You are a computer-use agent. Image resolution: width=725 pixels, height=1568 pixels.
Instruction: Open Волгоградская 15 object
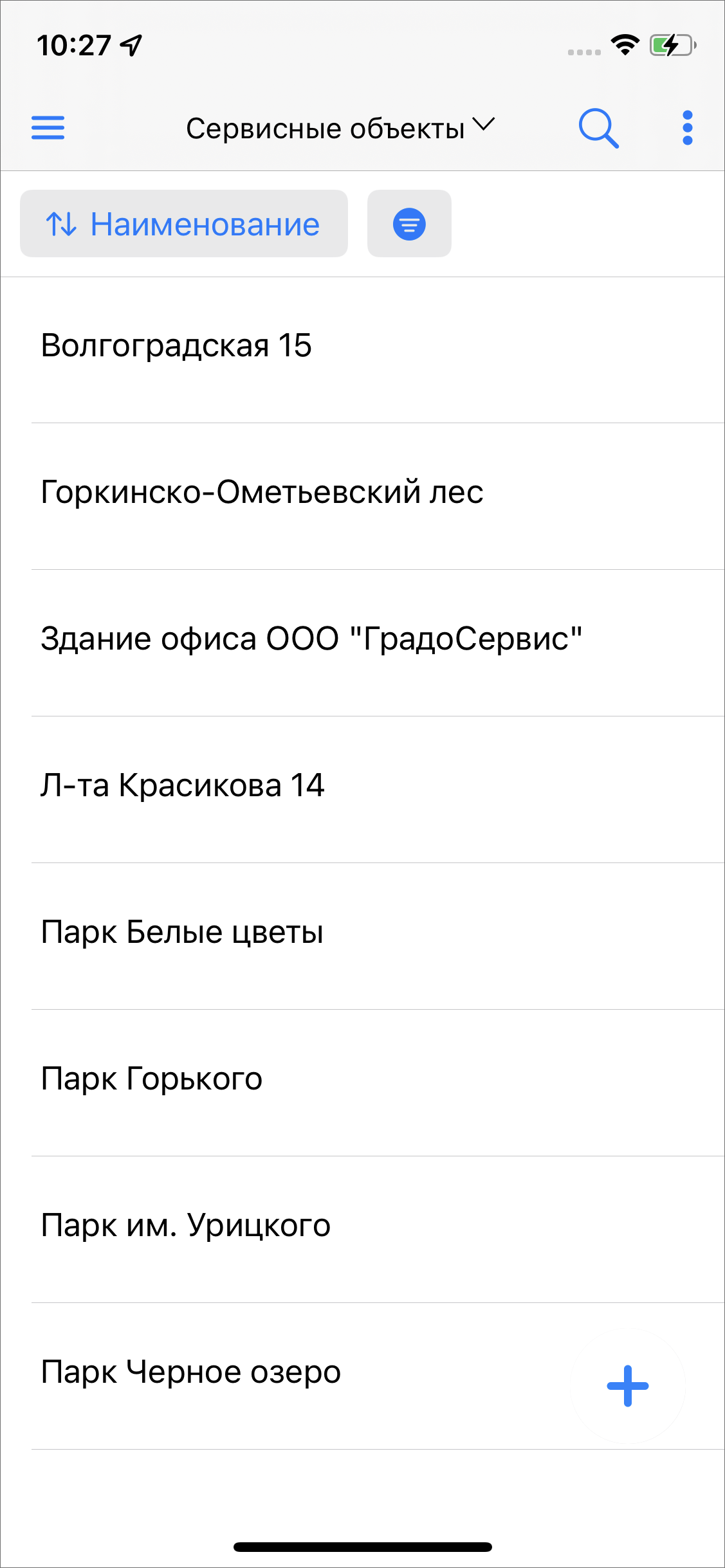coord(176,345)
